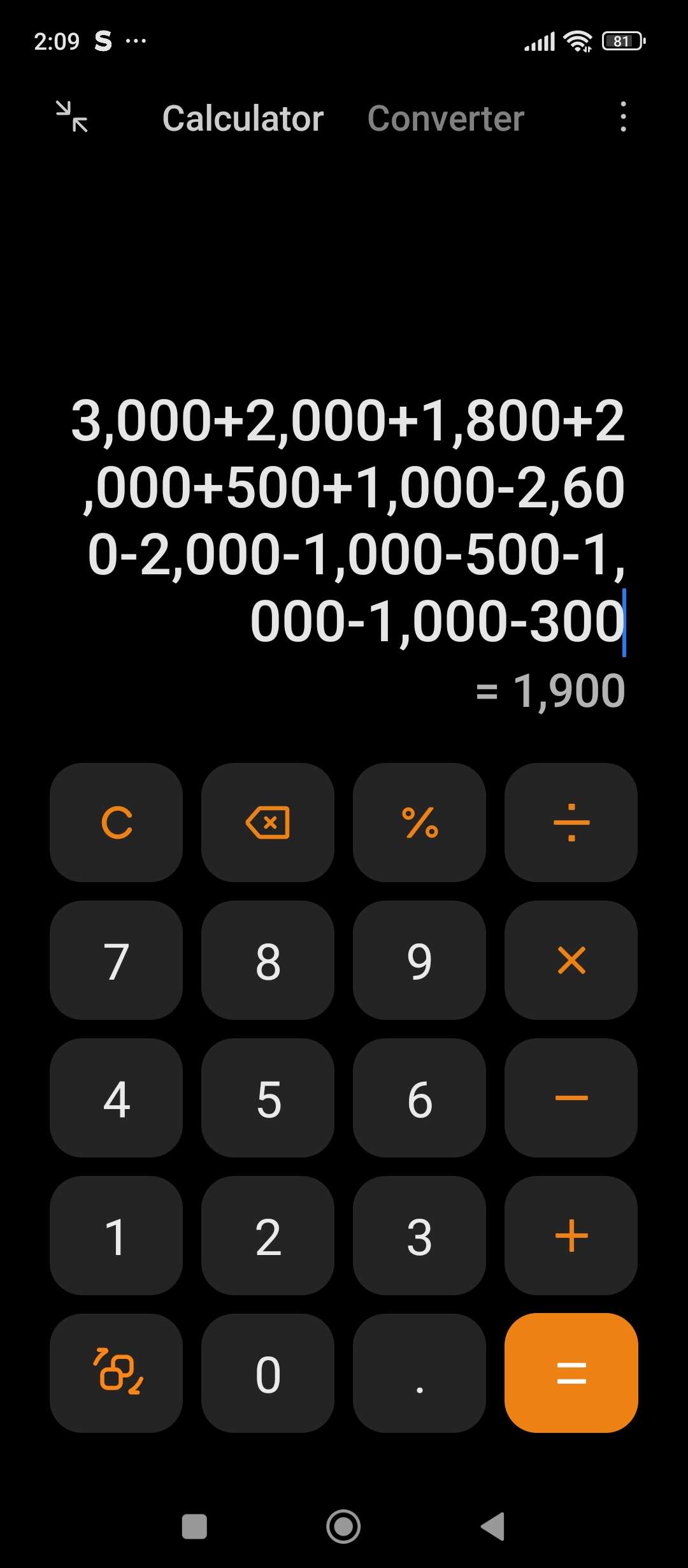Switch to the Converter tab
688x1568 pixels.
[x=445, y=119]
